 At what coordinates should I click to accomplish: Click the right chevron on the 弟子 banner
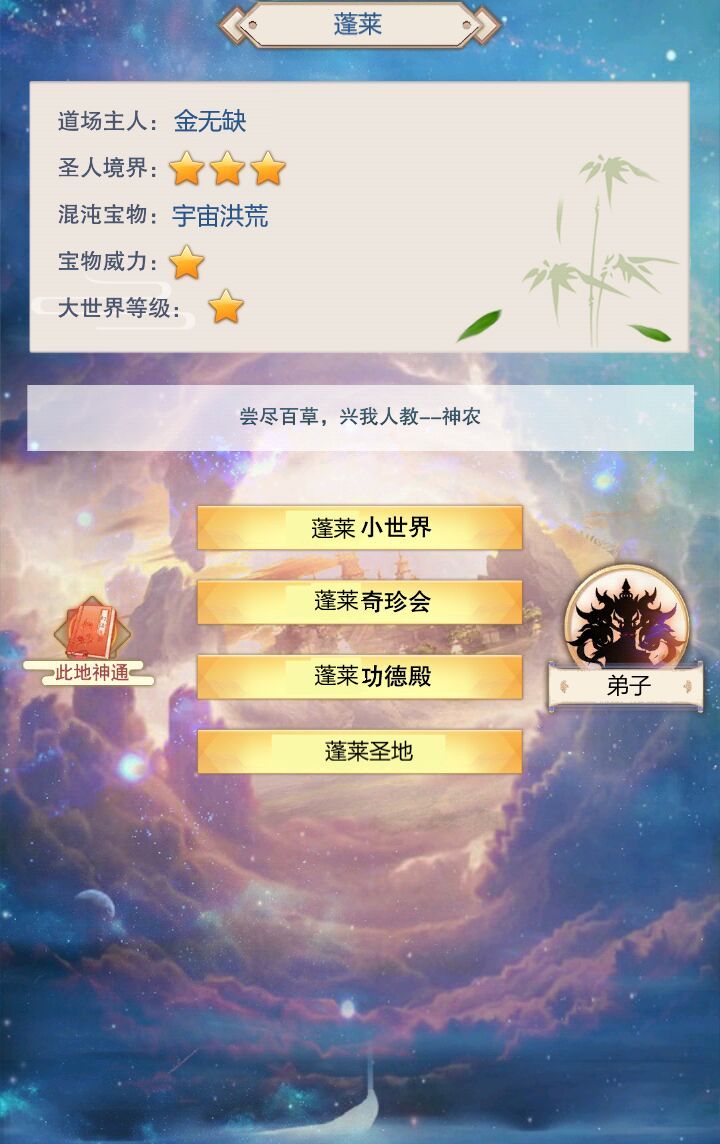(x=687, y=684)
